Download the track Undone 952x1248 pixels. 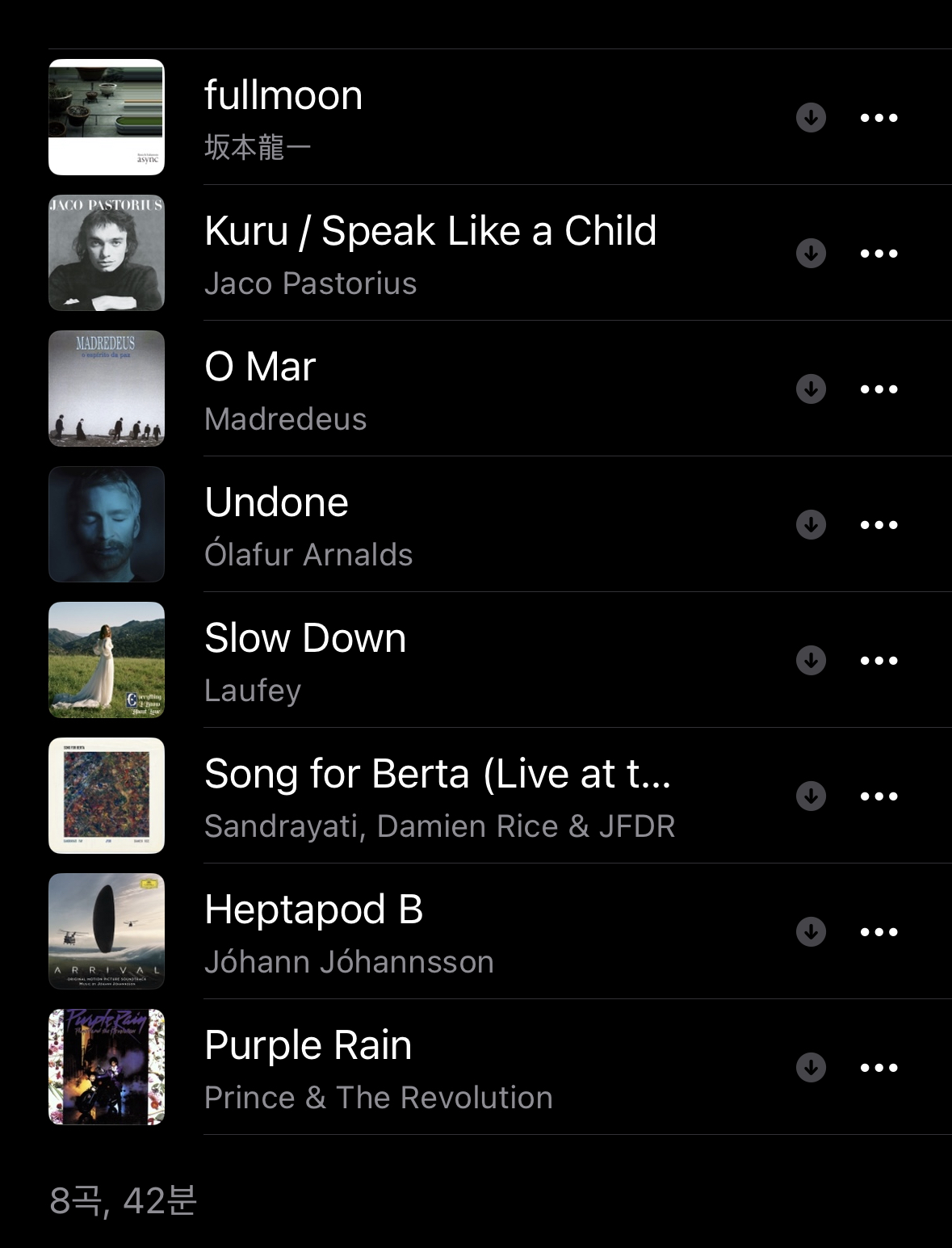pos(811,525)
